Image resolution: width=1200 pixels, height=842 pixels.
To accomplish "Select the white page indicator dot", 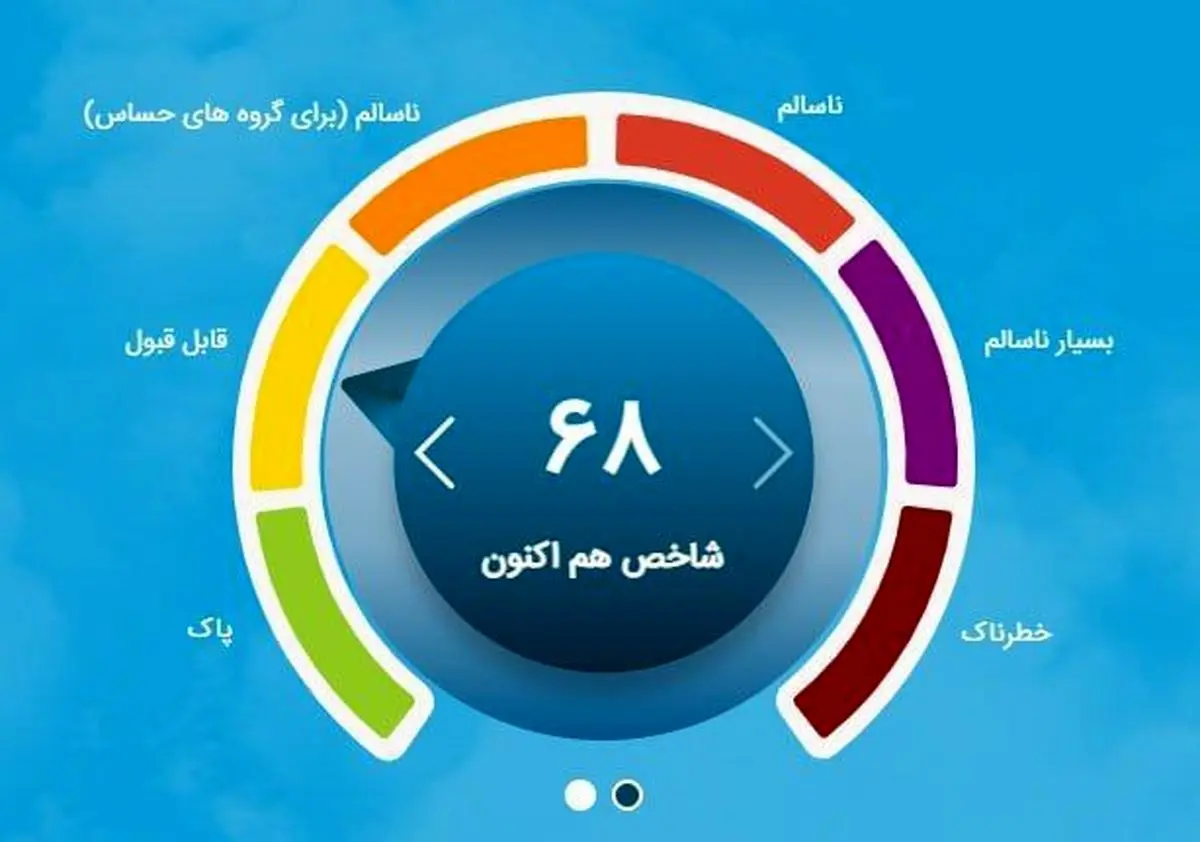I will click(580, 795).
